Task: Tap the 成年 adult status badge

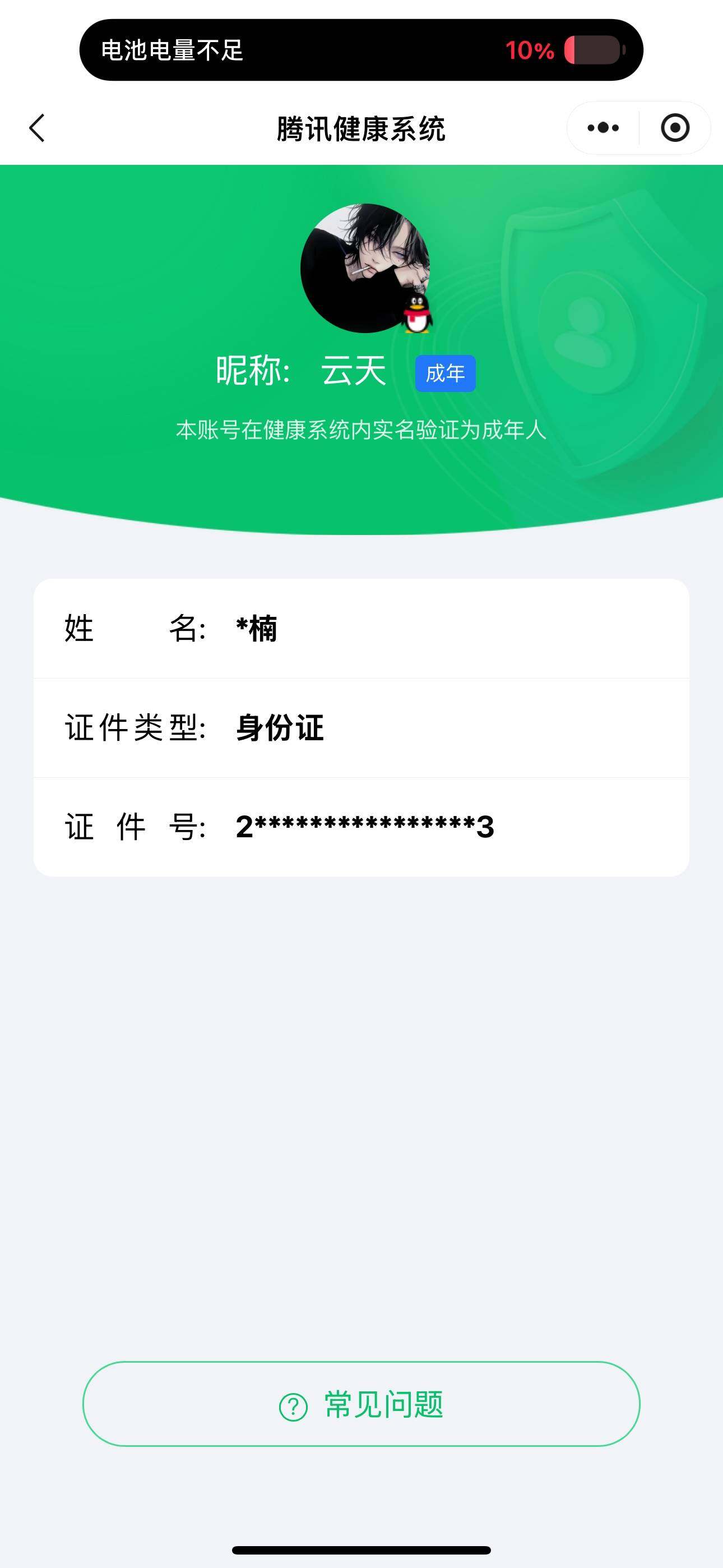Action: coord(446,373)
